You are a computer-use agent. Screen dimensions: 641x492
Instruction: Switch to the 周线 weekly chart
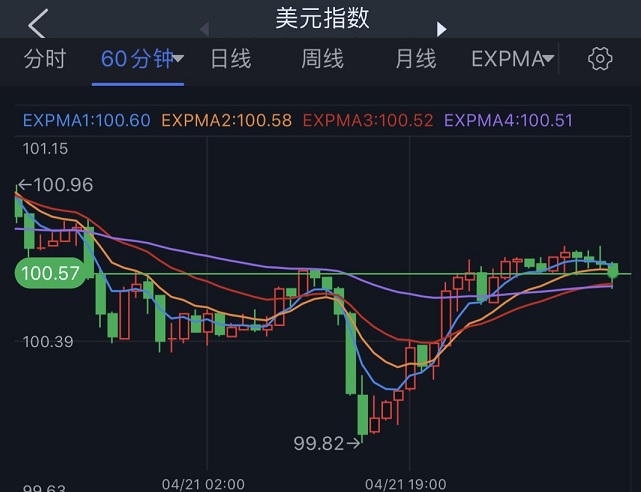322,59
